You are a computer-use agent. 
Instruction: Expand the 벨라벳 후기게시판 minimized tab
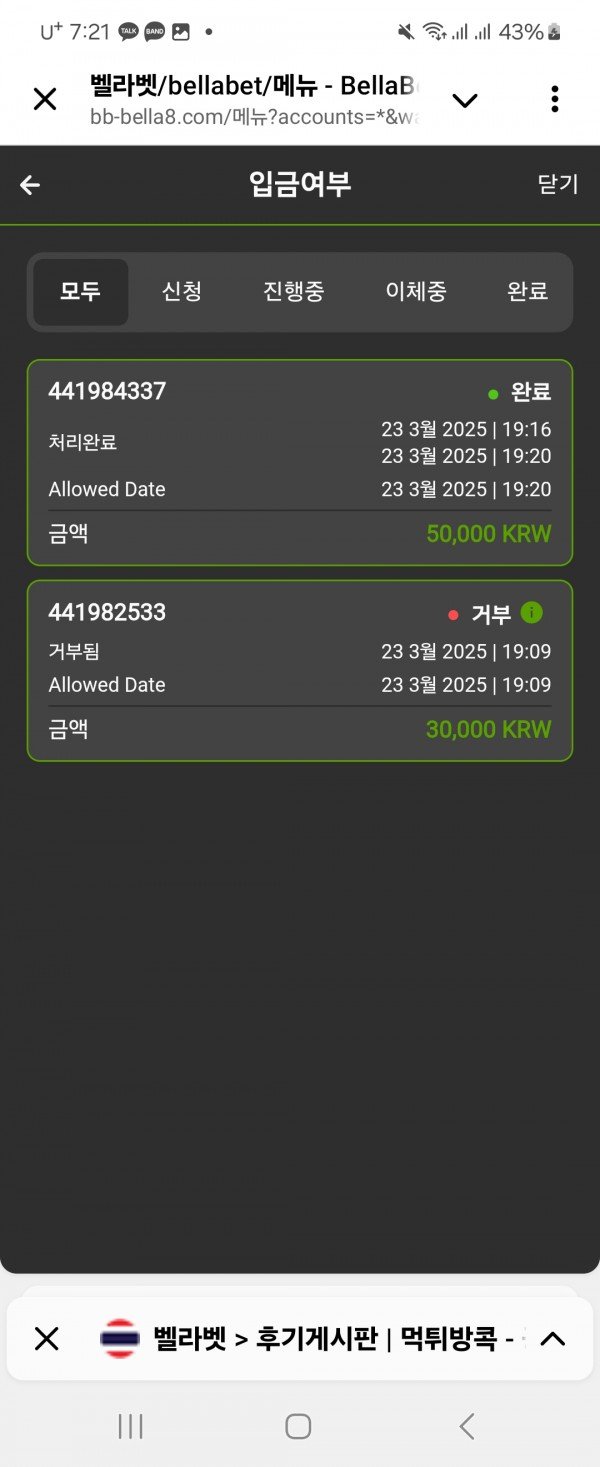[553, 1339]
